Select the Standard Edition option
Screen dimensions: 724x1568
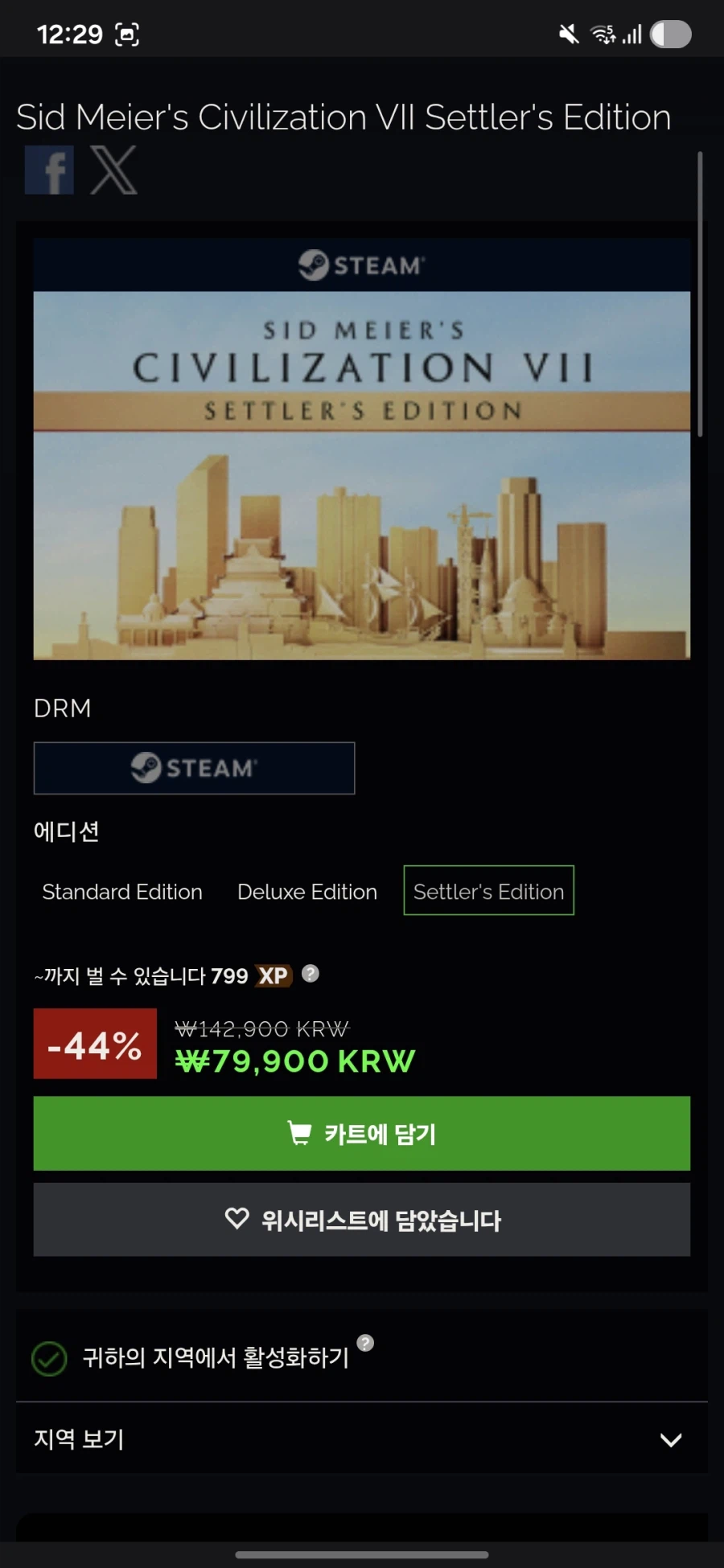pos(121,891)
